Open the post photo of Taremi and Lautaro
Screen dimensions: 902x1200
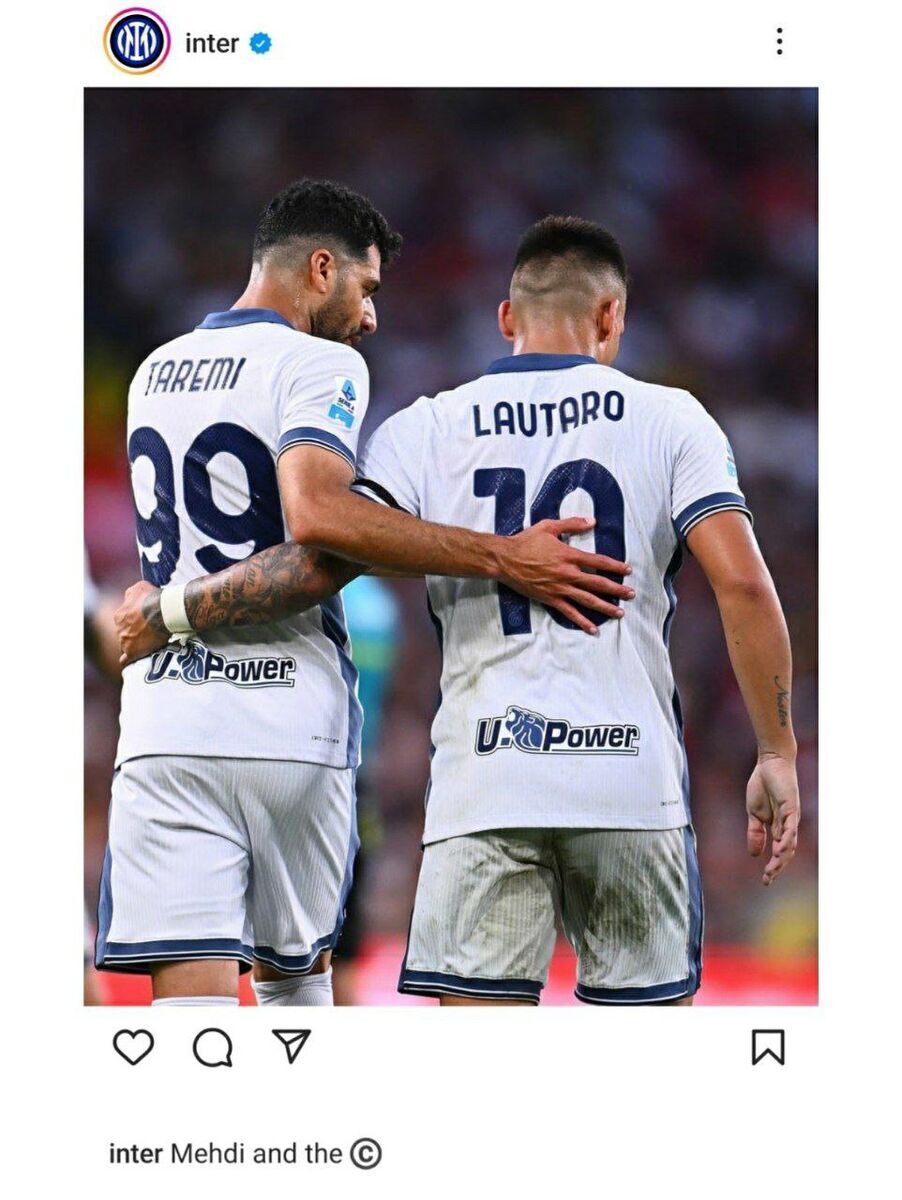[450, 546]
